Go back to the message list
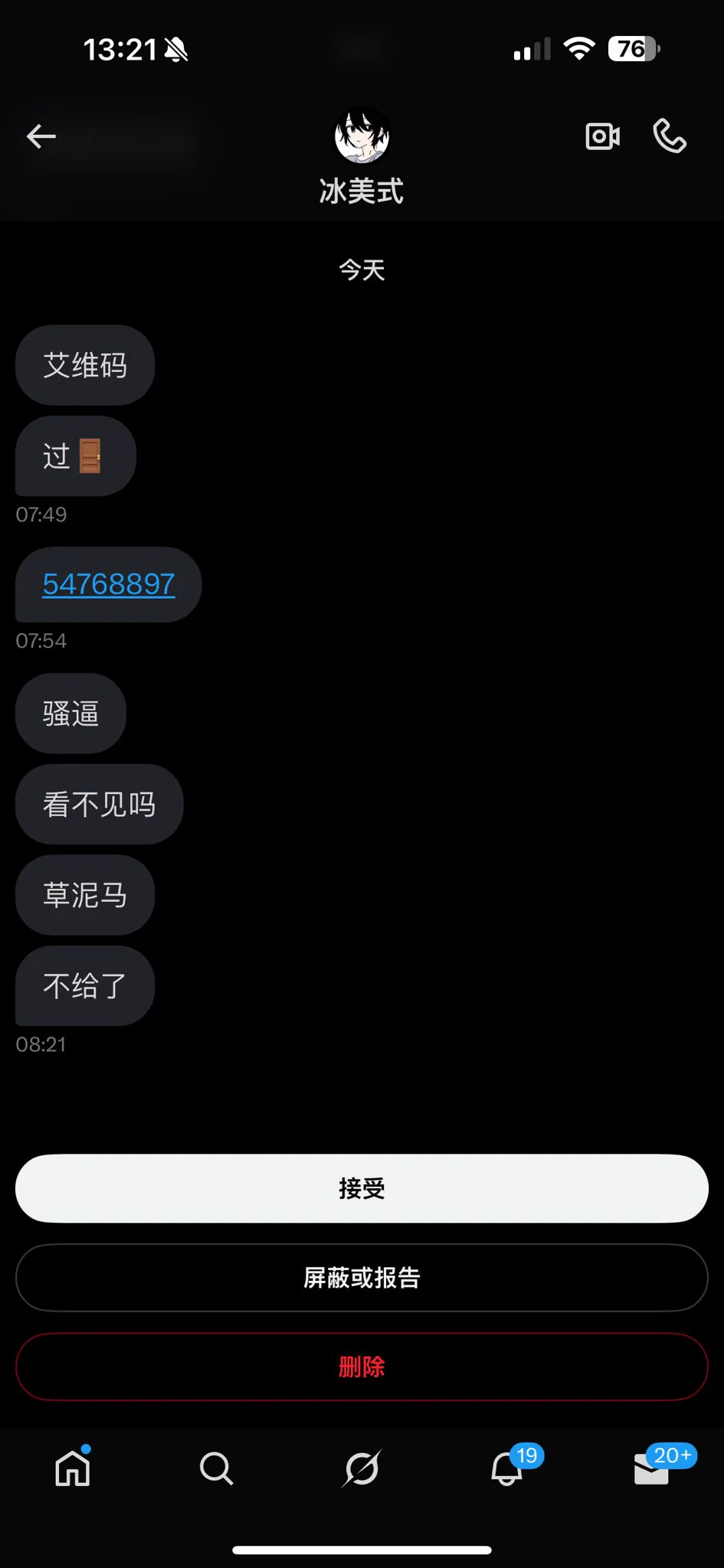Viewport: 724px width, 1568px height. coord(40,136)
